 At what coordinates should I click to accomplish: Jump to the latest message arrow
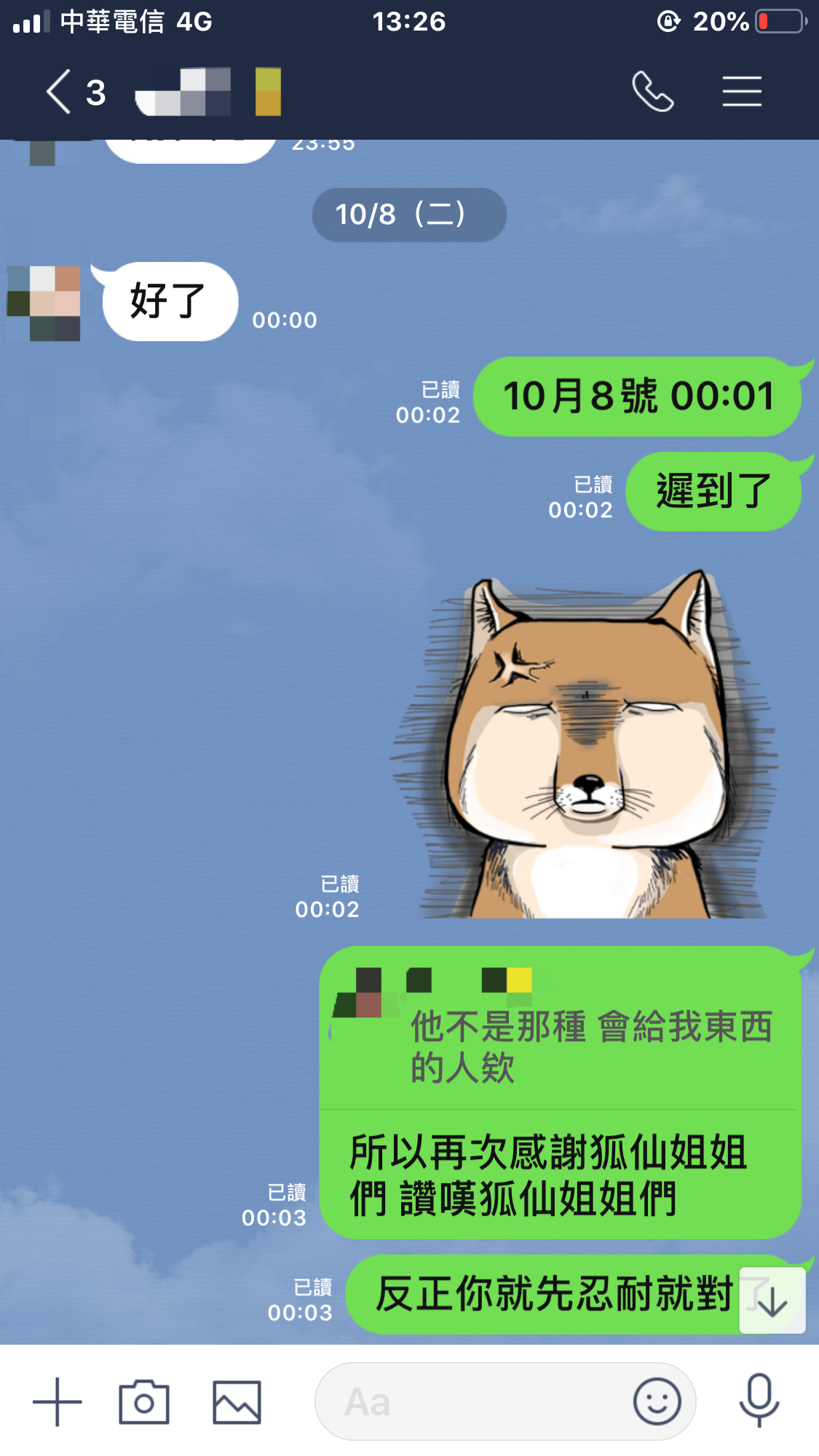coord(772,1301)
